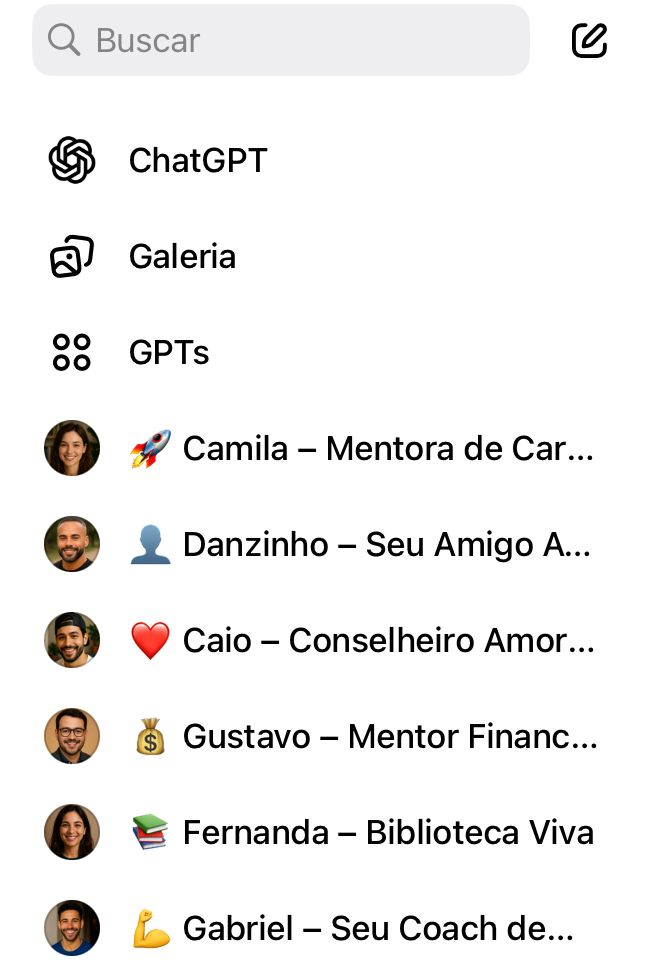Tap the Buscar search field
This screenshot has width=650, height=977.
tap(280, 40)
